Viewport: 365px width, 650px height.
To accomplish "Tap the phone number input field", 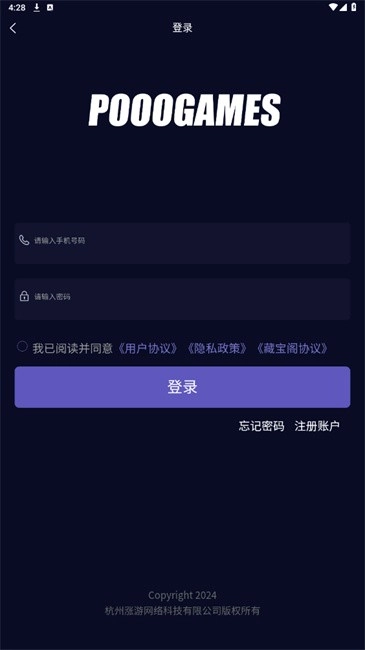I will 182,243.
